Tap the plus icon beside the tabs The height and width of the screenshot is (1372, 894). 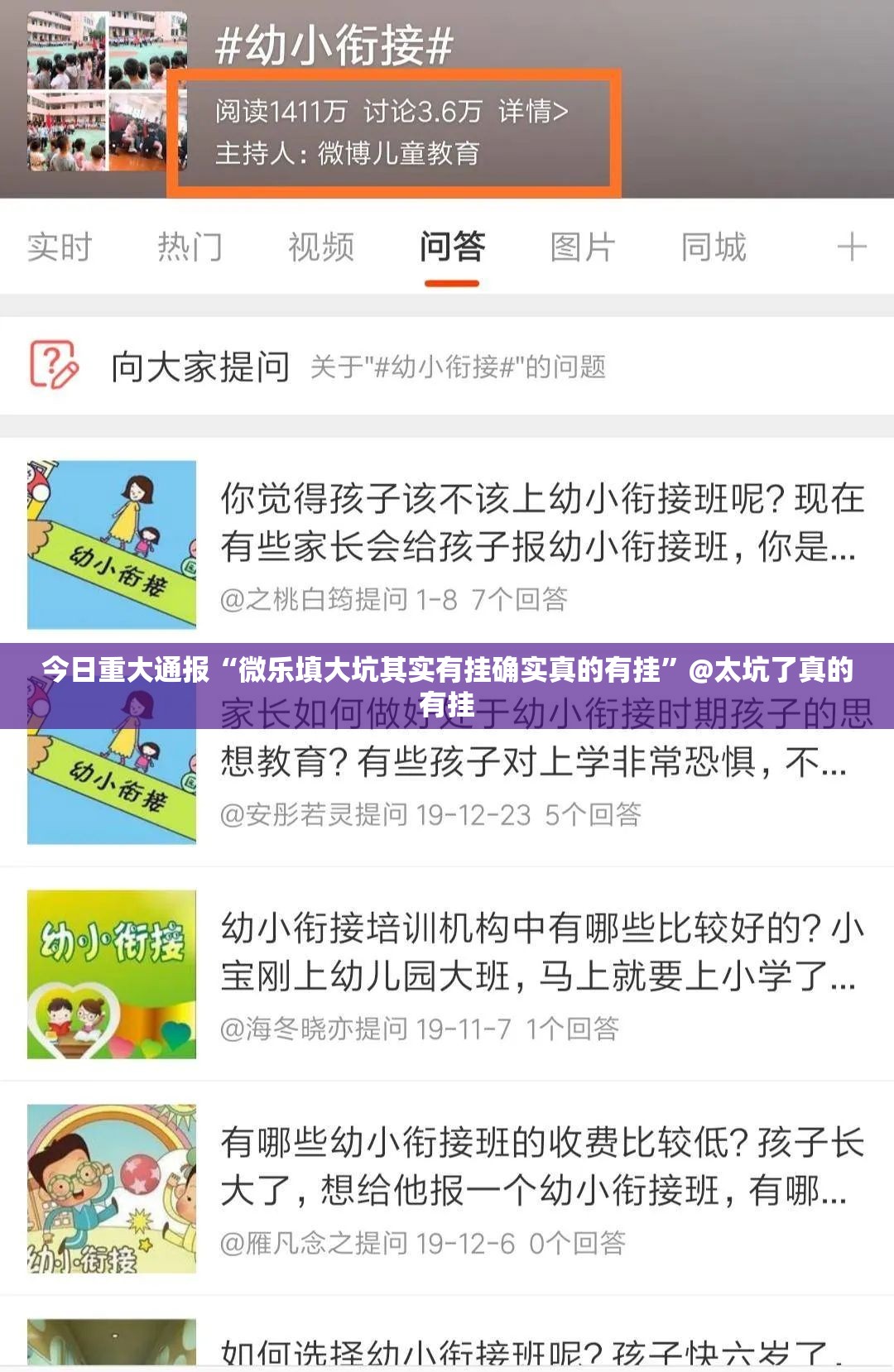[x=851, y=247]
